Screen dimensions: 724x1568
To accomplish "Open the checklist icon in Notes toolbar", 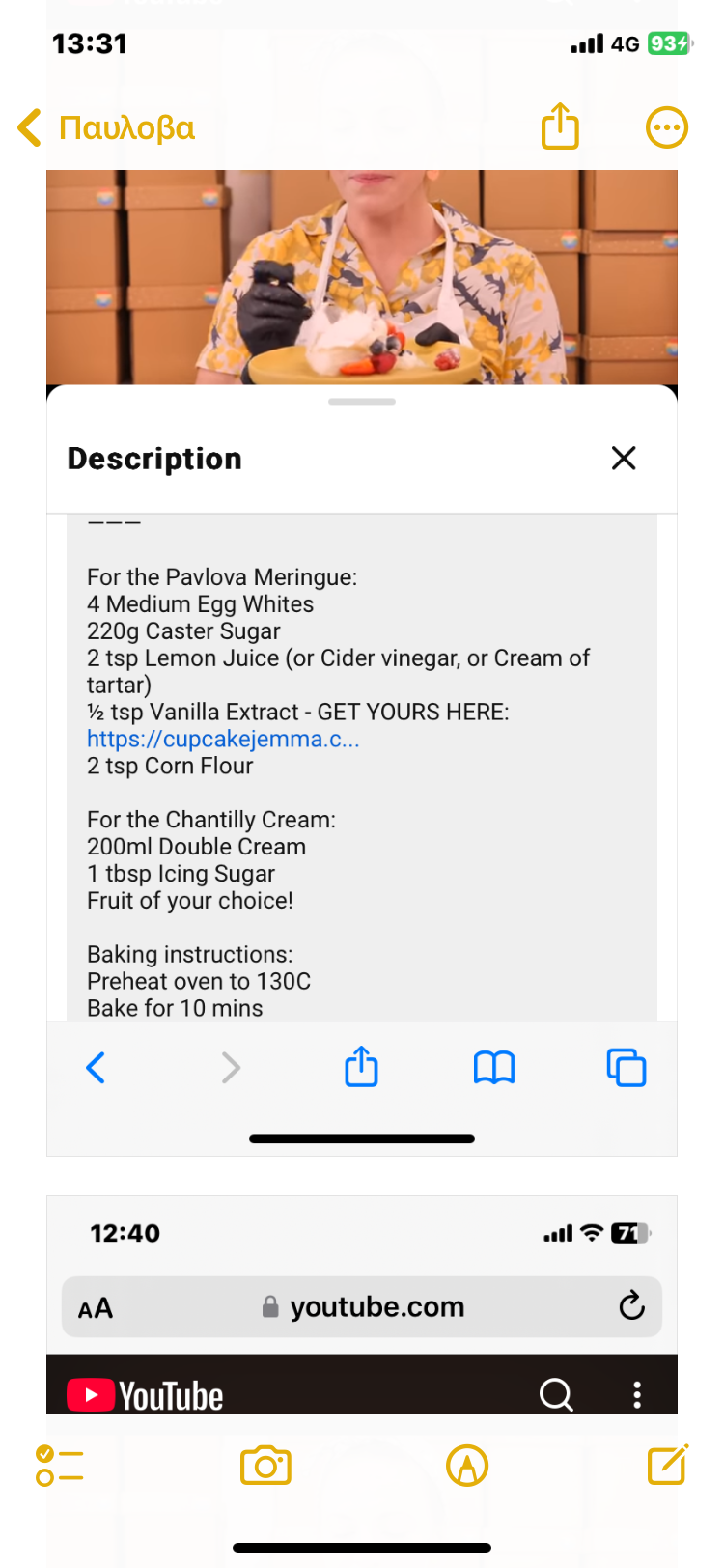I will (x=59, y=1465).
